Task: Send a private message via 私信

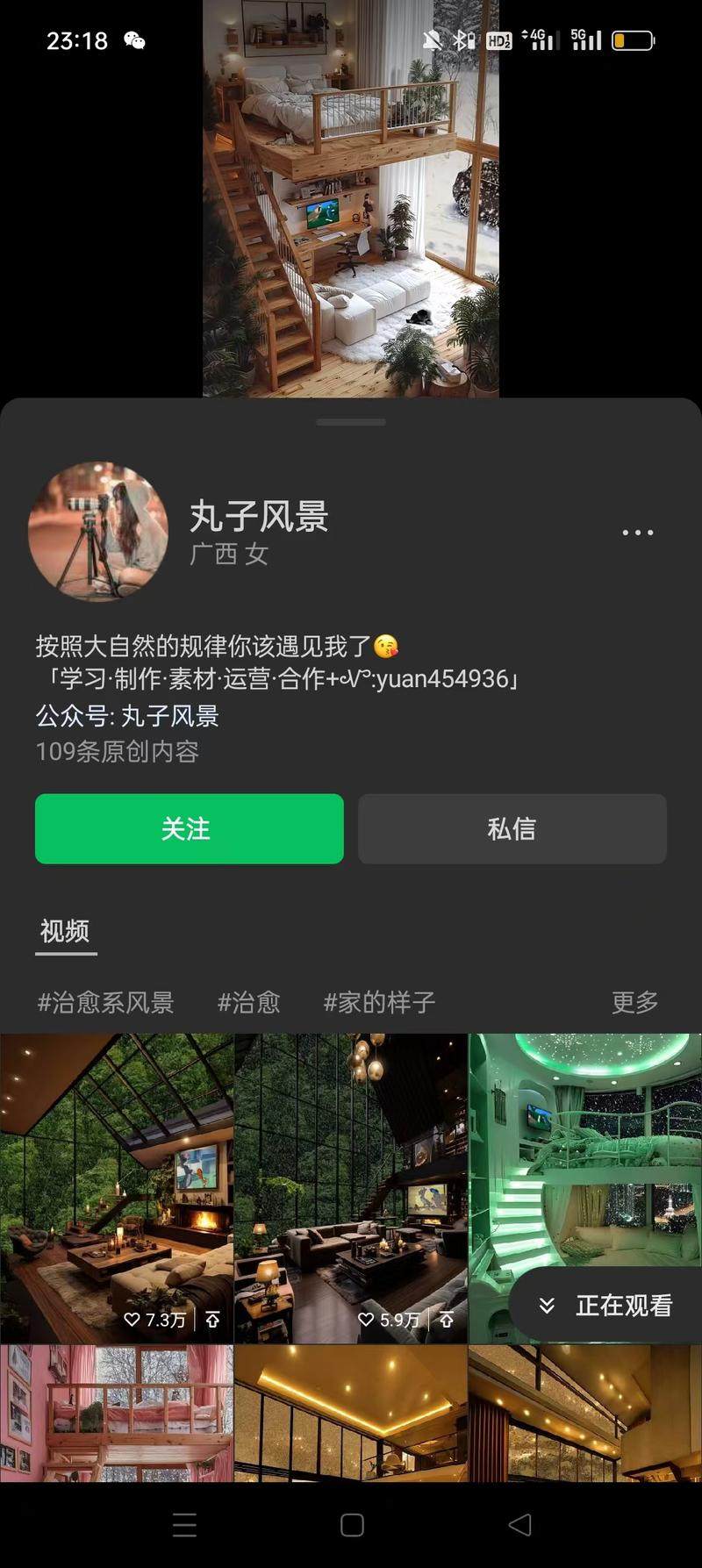Action: (512, 828)
